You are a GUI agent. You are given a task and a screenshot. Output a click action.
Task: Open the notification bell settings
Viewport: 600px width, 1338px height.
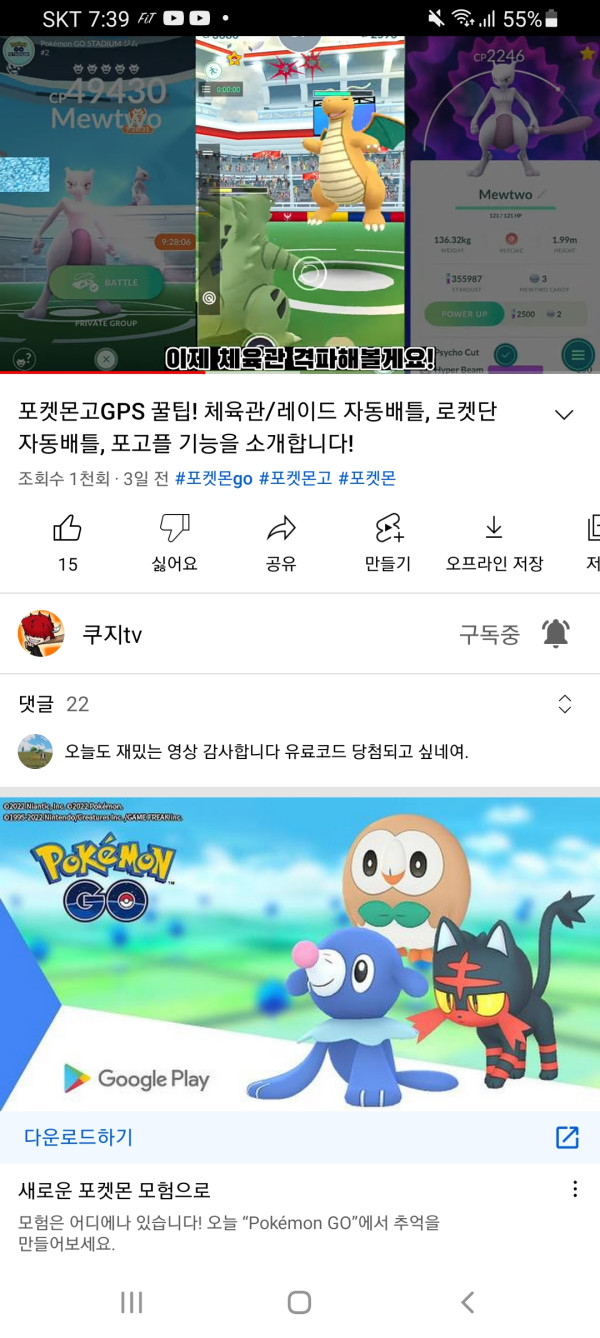click(556, 633)
